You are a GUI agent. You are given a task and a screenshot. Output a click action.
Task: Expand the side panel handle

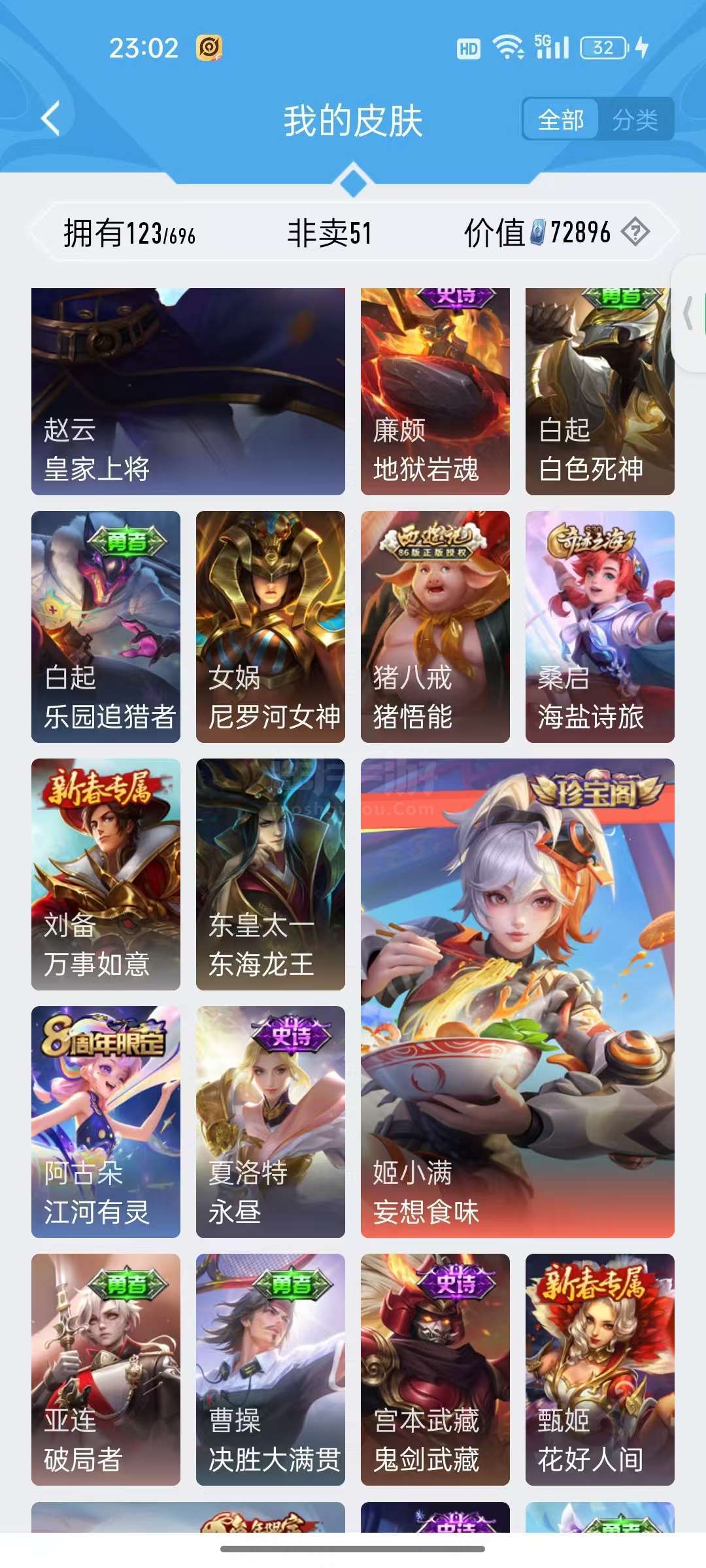coord(688,314)
